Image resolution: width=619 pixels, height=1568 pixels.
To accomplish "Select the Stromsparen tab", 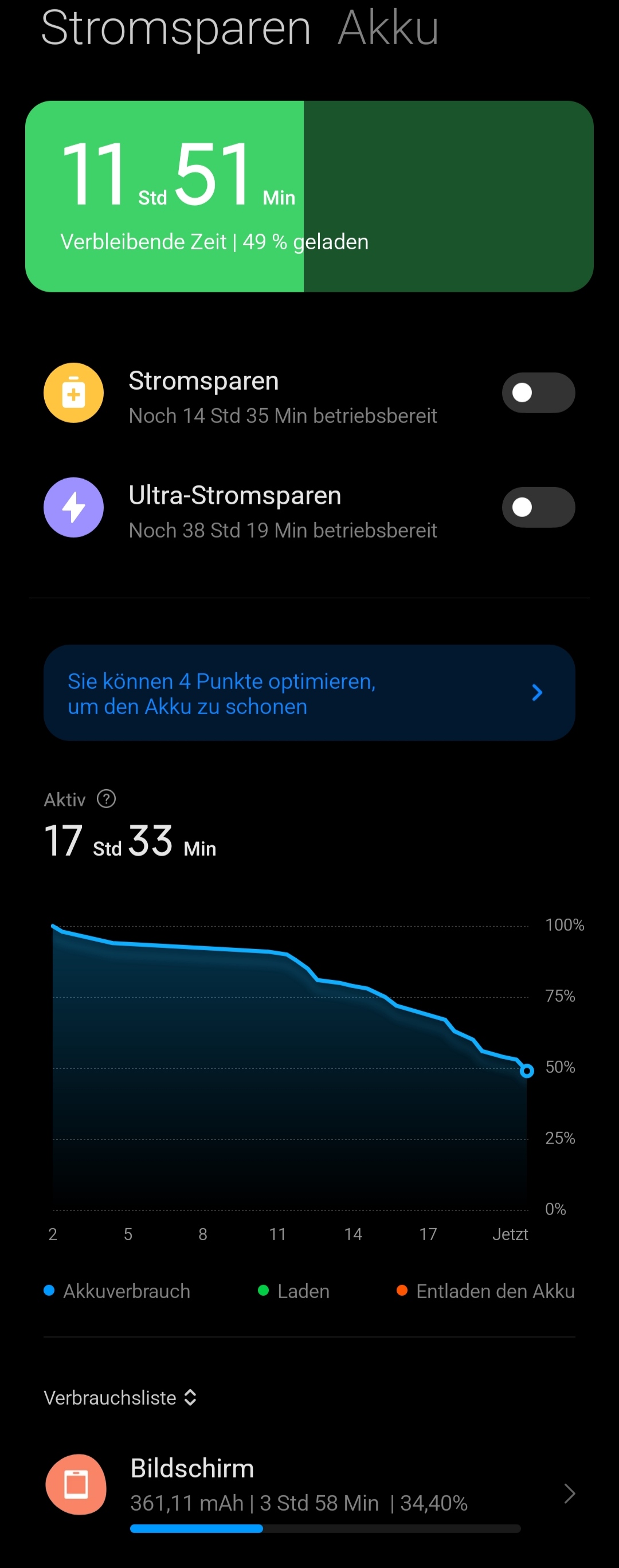I will tap(176, 28).
